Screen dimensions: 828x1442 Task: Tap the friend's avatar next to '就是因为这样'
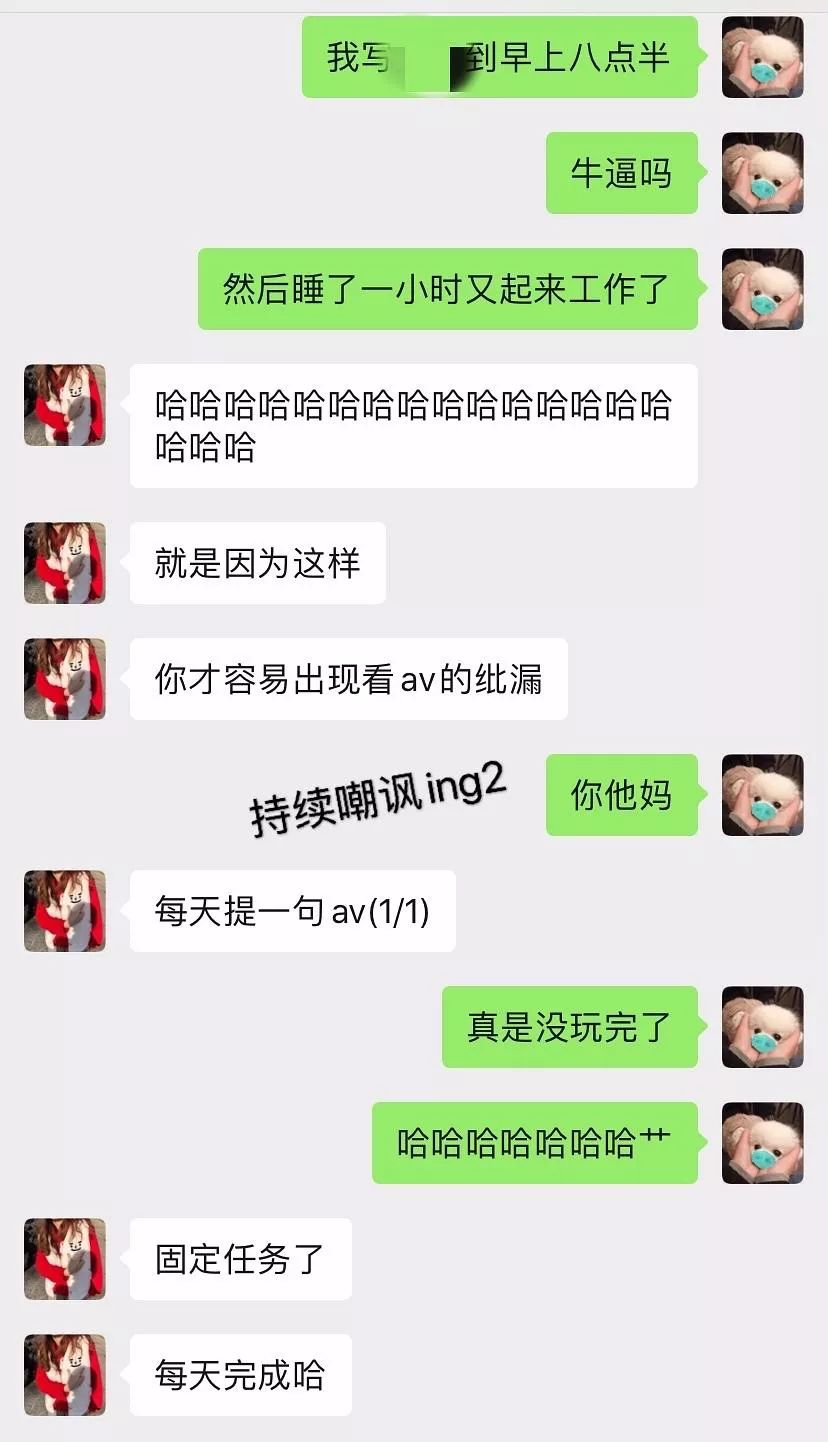(x=64, y=563)
